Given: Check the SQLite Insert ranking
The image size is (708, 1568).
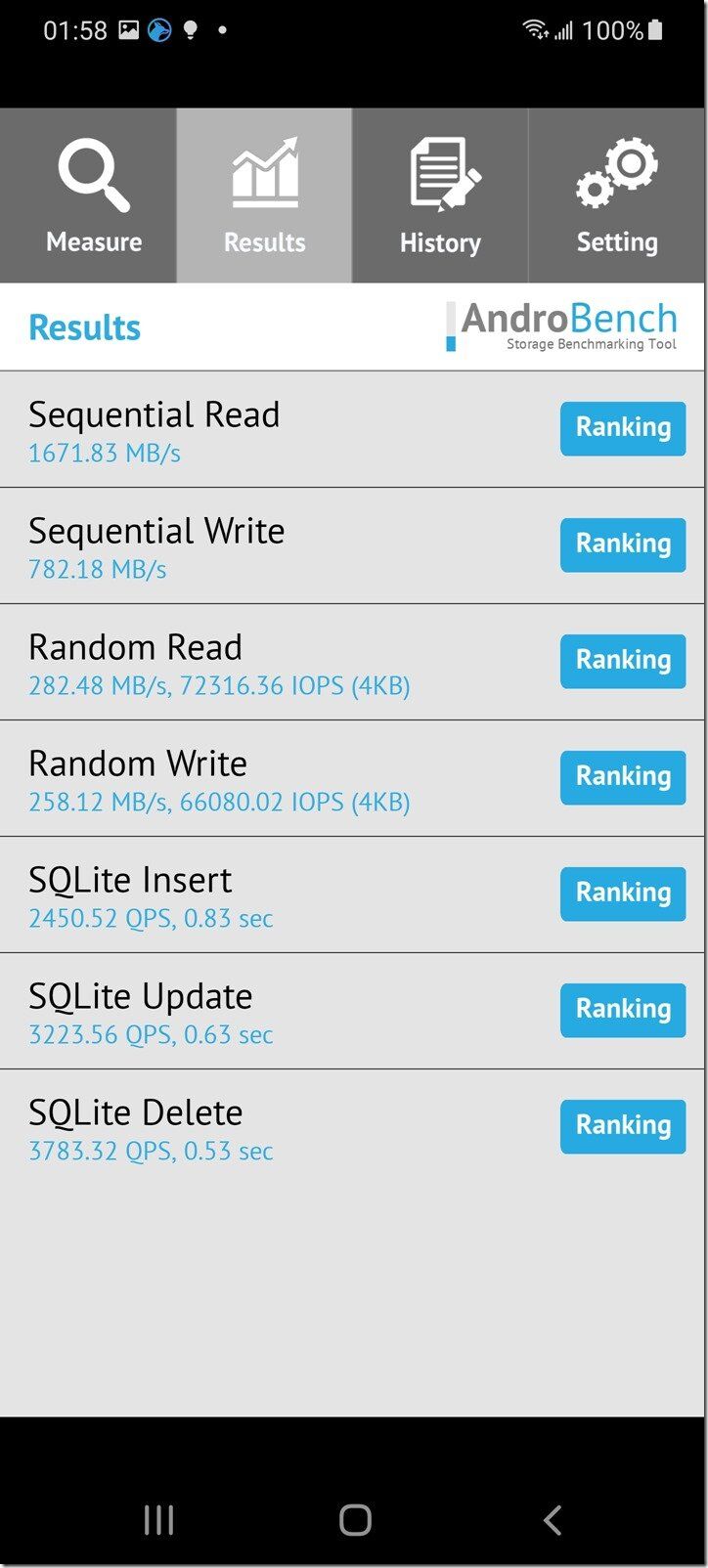Looking at the screenshot, I should click(x=623, y=893).
